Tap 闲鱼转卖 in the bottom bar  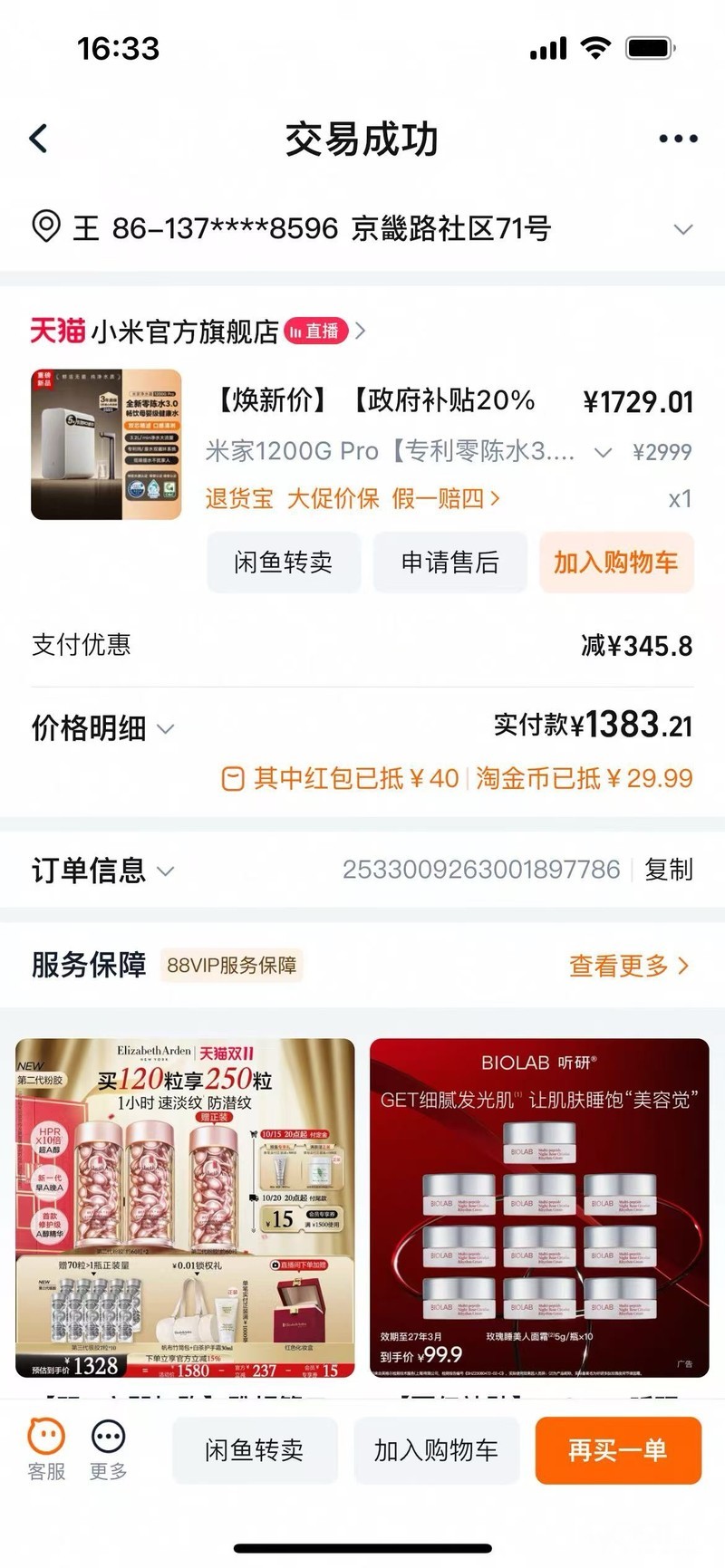coord(255,1450)
